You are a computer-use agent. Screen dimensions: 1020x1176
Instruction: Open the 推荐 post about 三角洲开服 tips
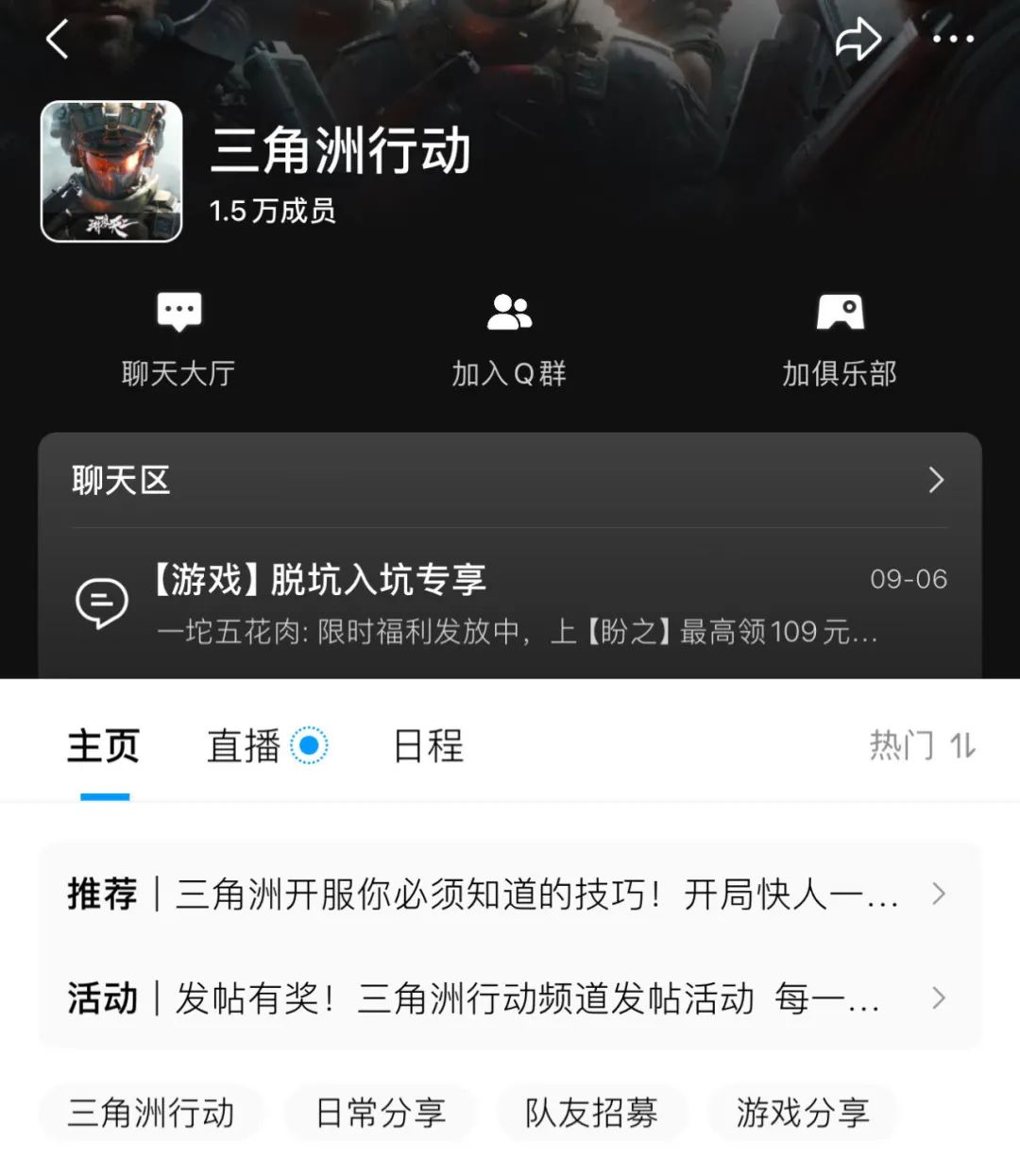point(510,894)
